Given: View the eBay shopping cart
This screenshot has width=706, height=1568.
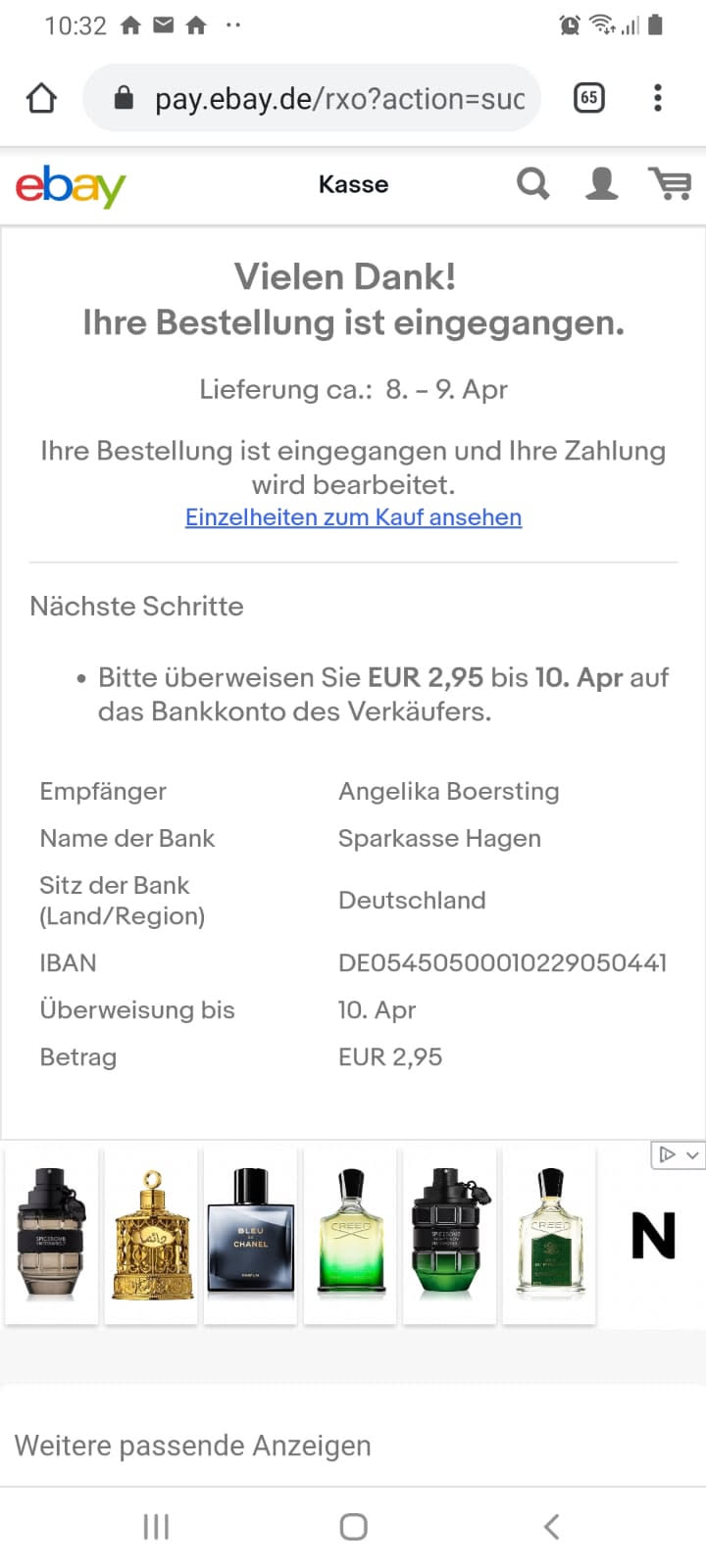Looking at the screenshot, I should point(670,183).
